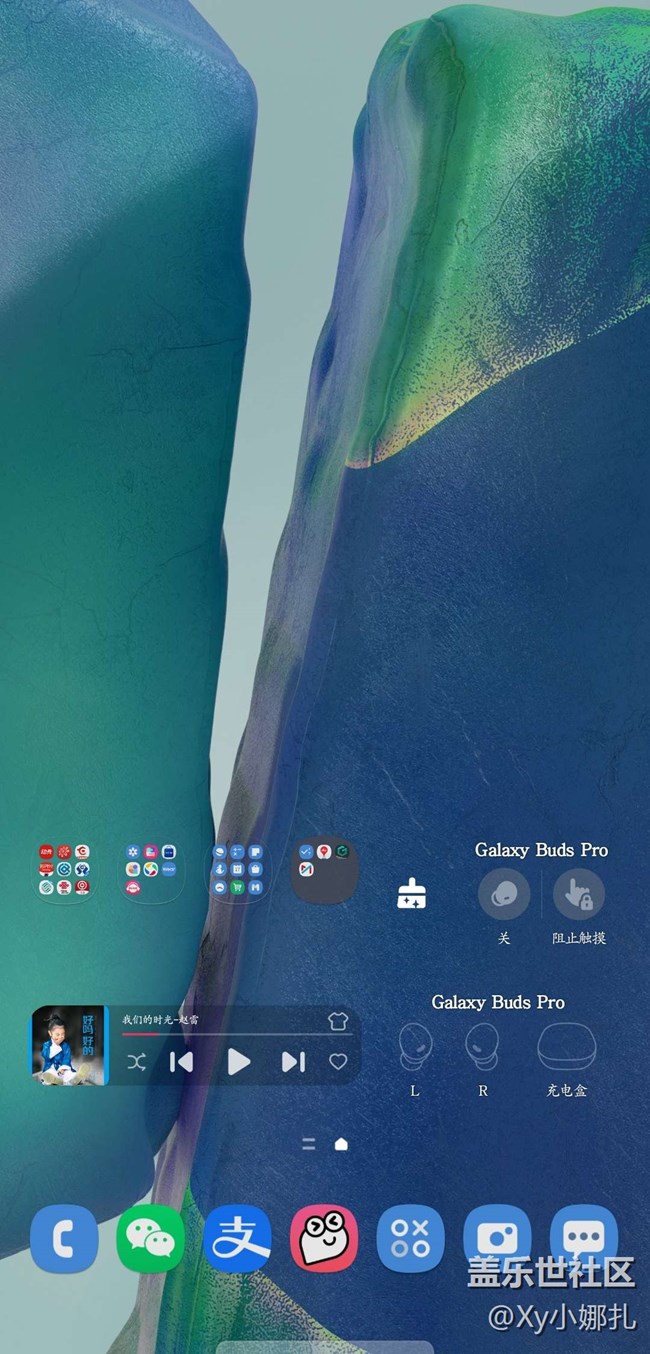Screen dimensions: 650x1354
Task: Open the device cleaner broom shortcut
Action: point(411,893)
